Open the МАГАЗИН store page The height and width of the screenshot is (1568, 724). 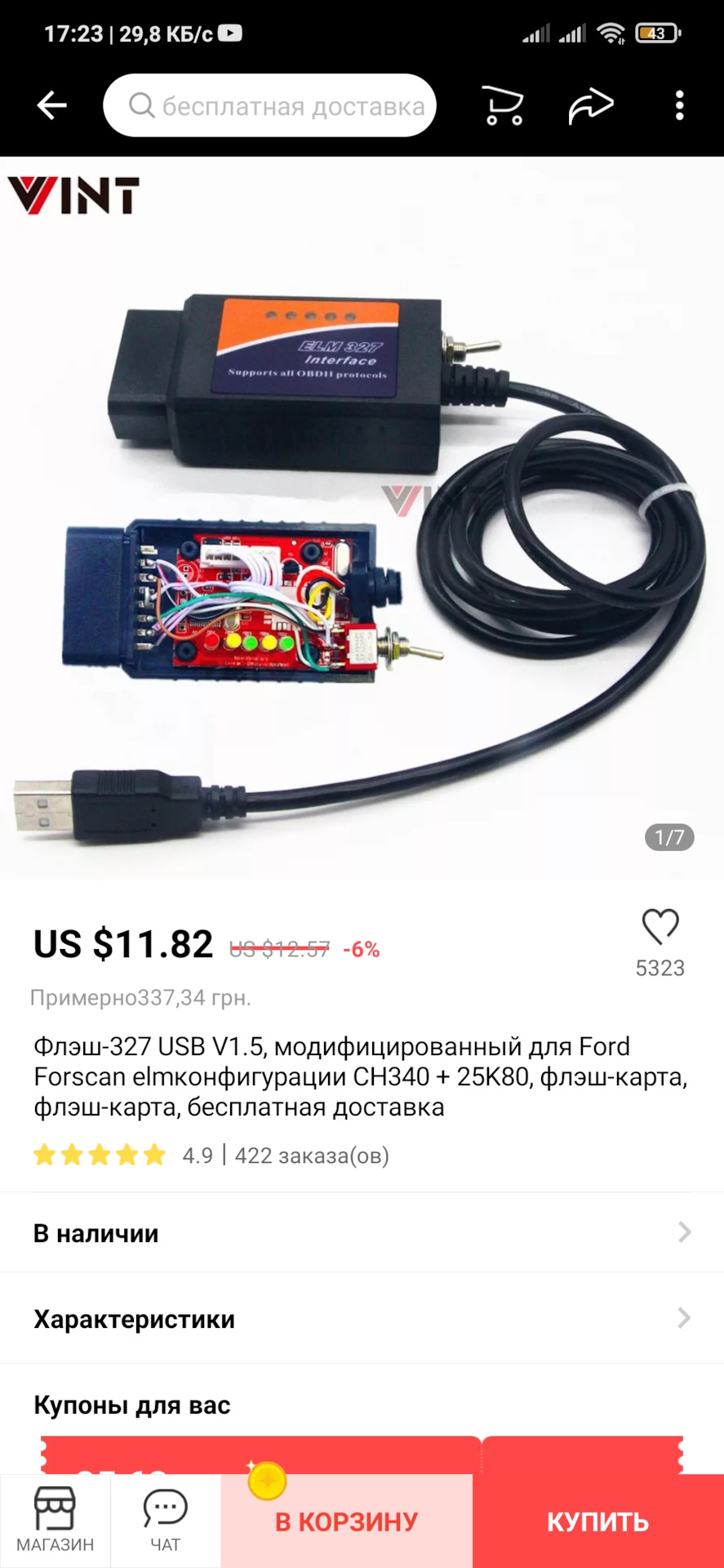coord(55,1520)
